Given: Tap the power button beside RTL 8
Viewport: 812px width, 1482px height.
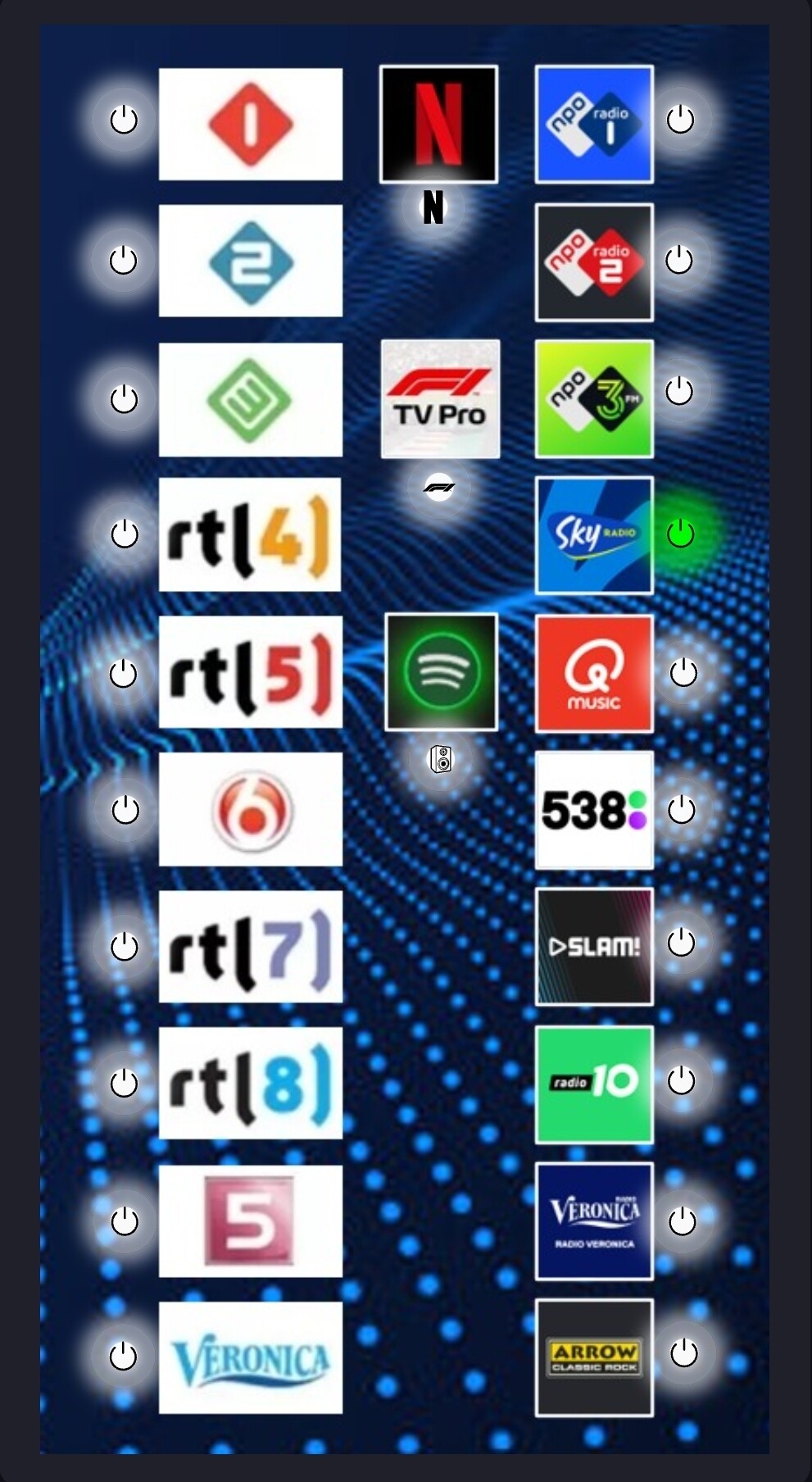Looking at the screenshot, I should click(x=124, y=1083).
